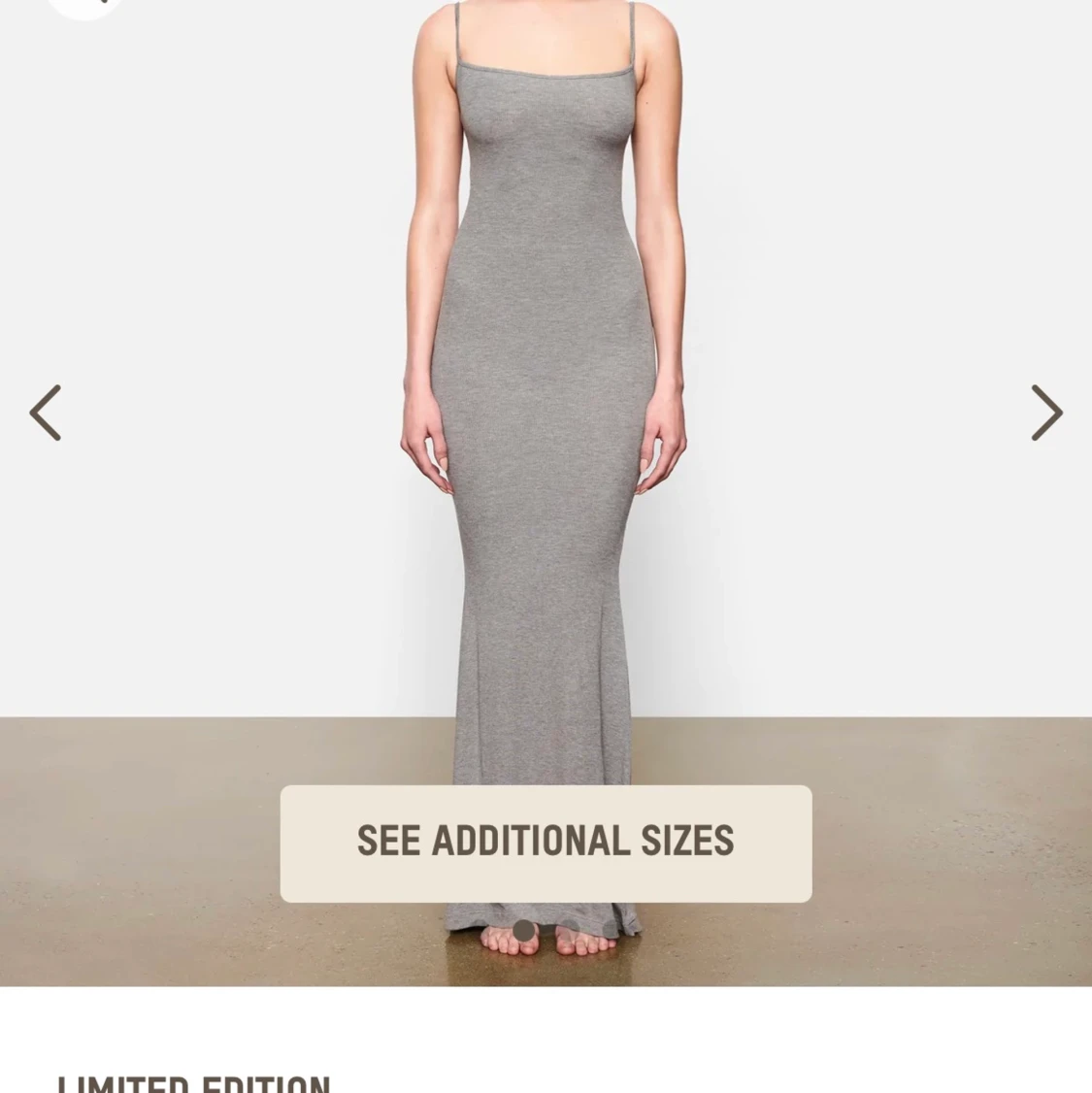The width and height of the screenshot is (1092, 1093).
Task: Show the previous product image
Action: point(45,413)
